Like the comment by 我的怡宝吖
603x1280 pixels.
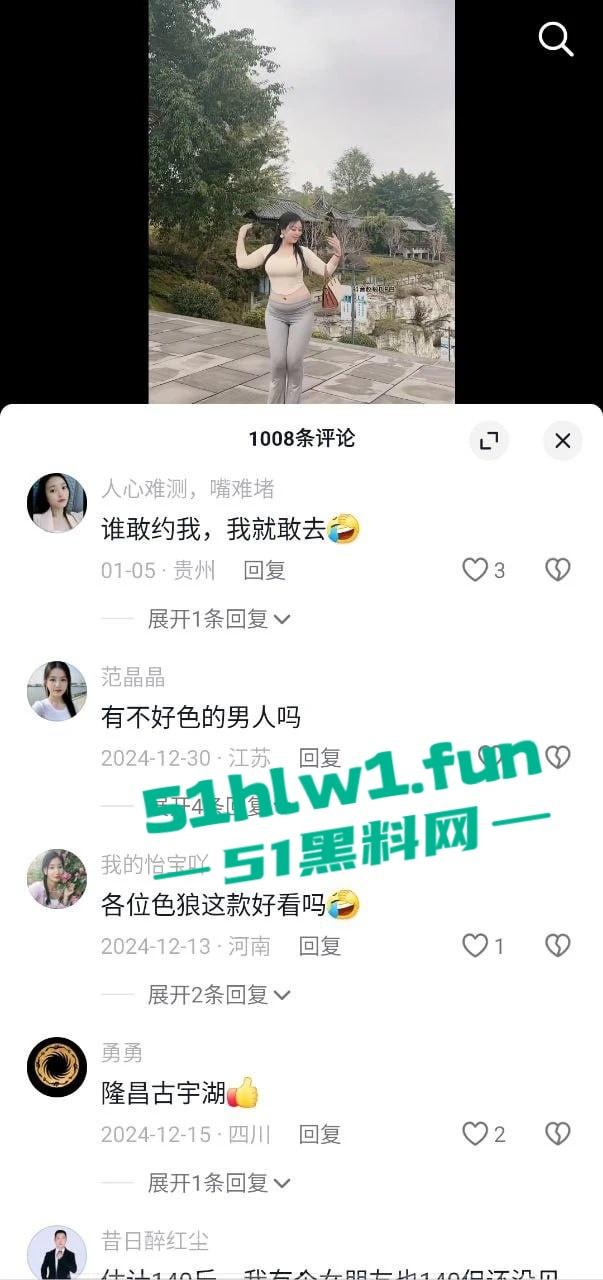point(475,946)
